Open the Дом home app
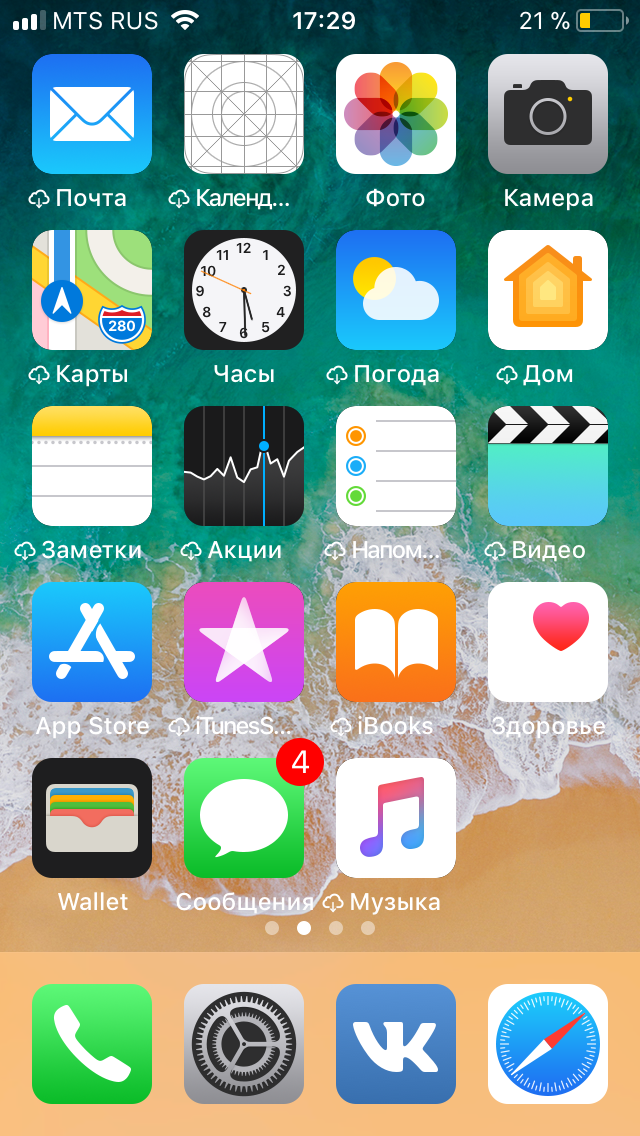 (548, 290)
